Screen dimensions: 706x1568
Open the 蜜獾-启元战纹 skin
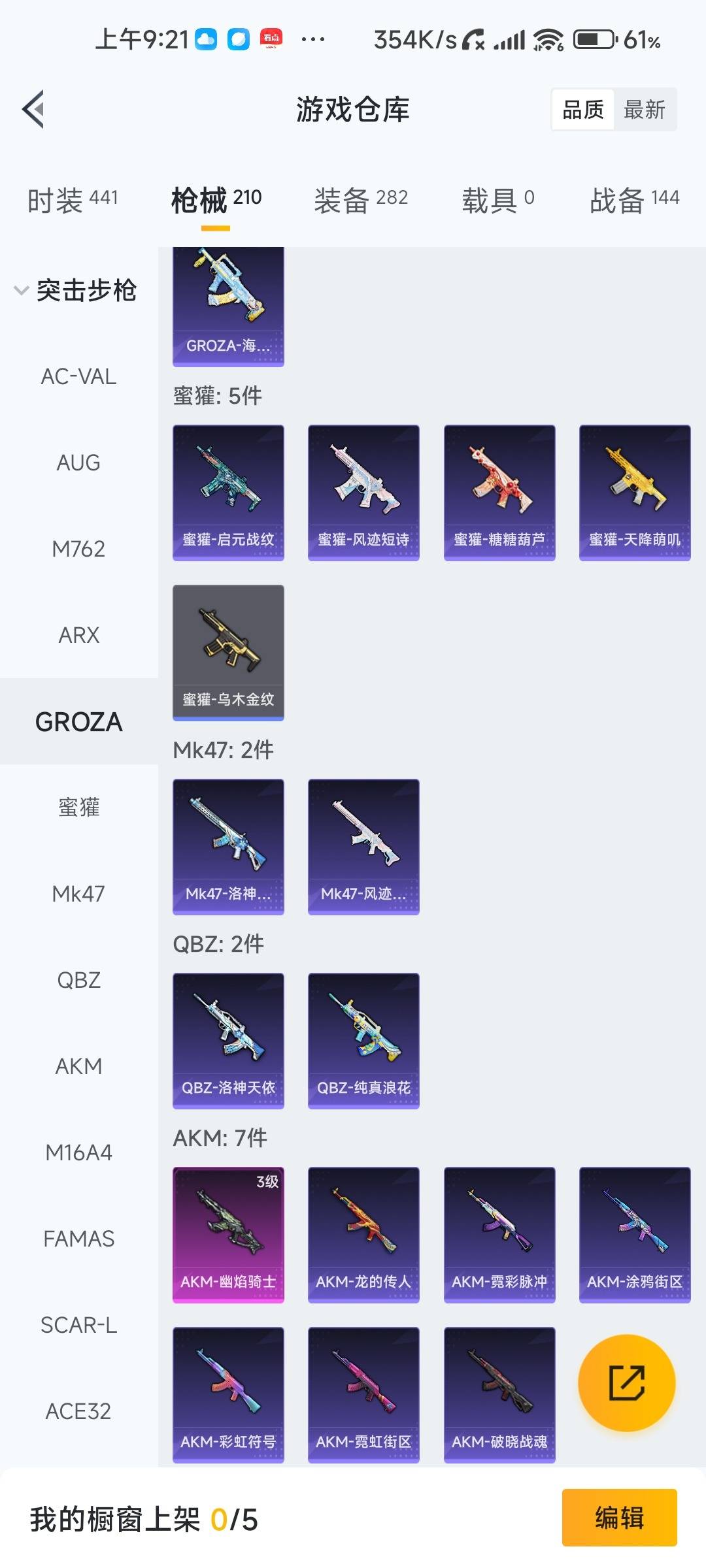(228, 493)
